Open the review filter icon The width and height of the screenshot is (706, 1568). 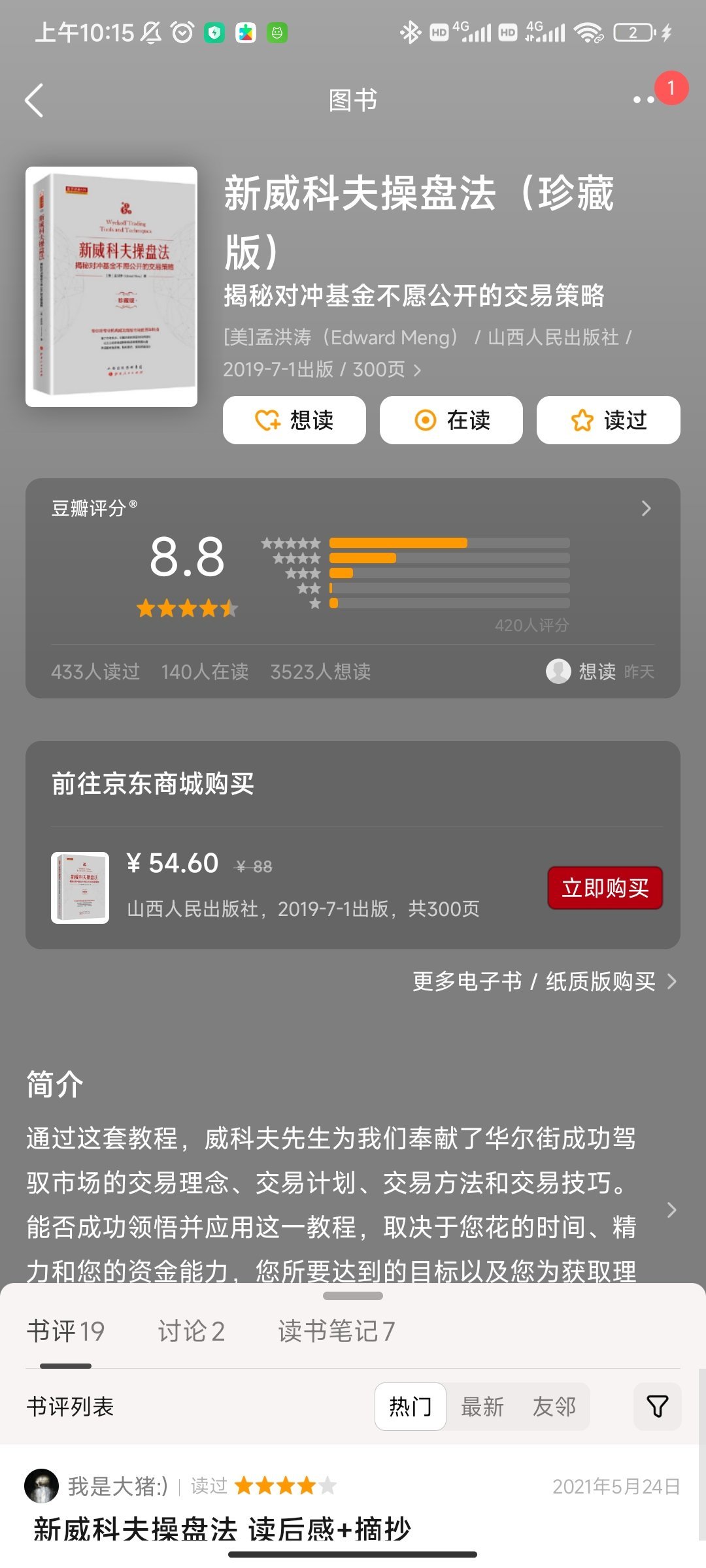pos(657,1407)
